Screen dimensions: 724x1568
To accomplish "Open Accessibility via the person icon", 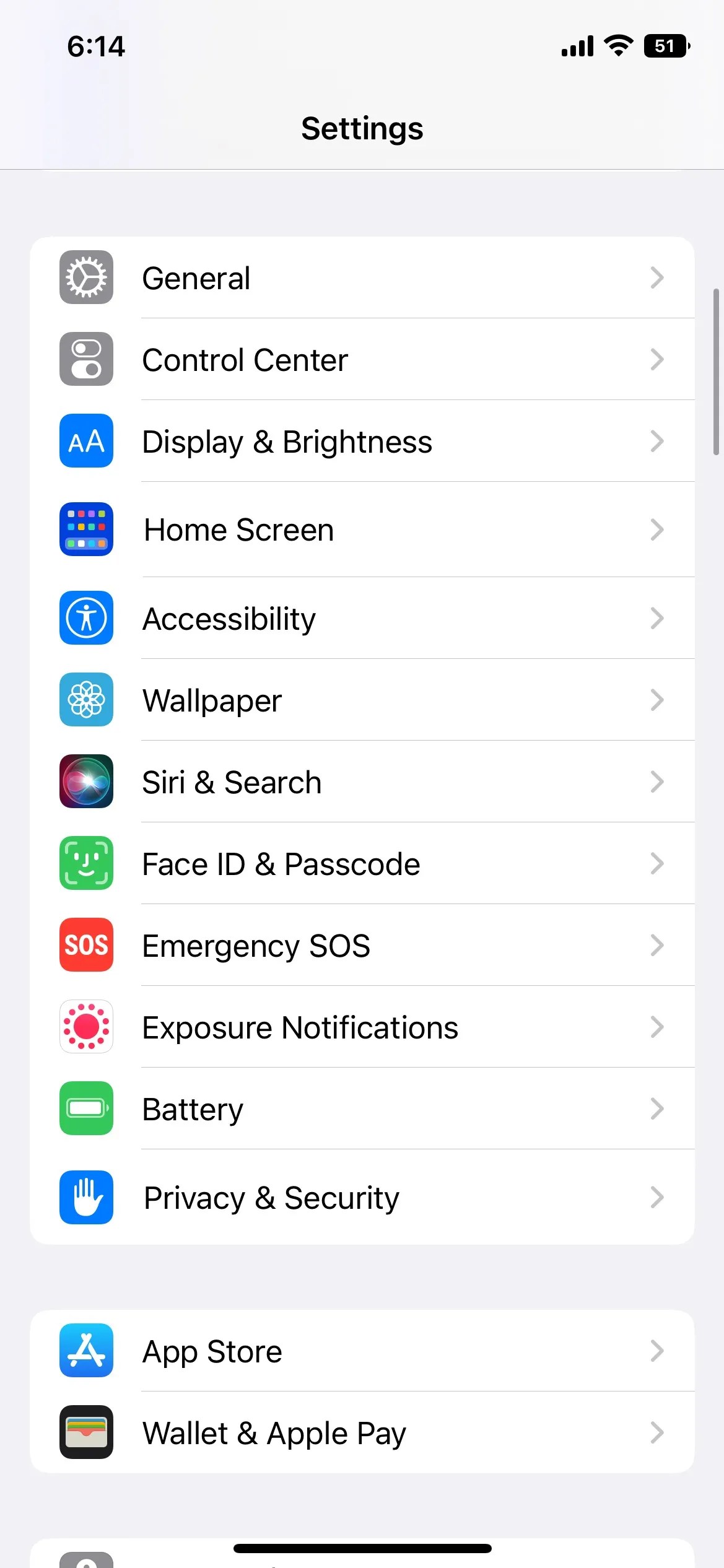I will [x=86, y=618].
